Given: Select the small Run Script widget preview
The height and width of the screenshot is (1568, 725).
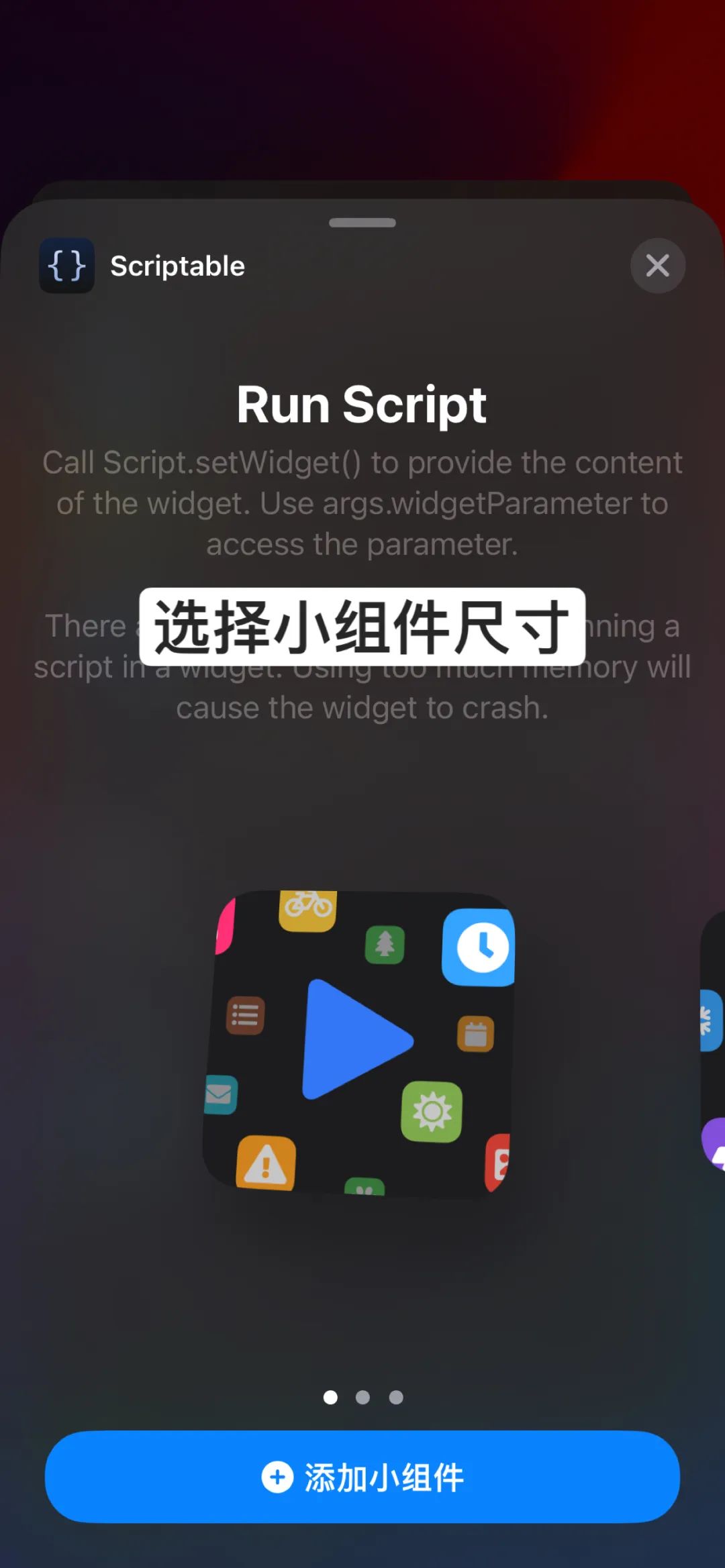Looking at the screenshot, I should pyautogui.click(x=360, y=1042).
